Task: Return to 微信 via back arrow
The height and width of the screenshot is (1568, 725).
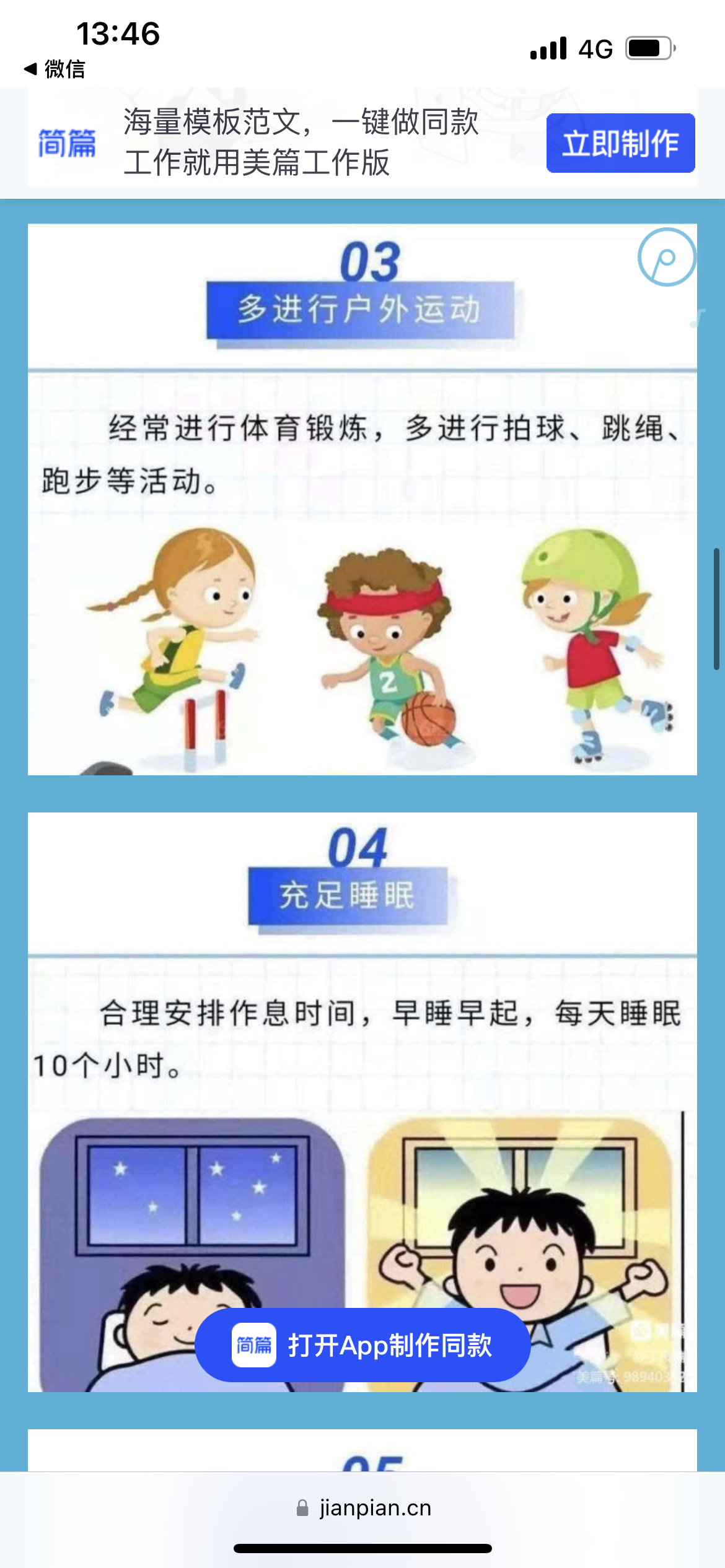Action: pos(54,69)
